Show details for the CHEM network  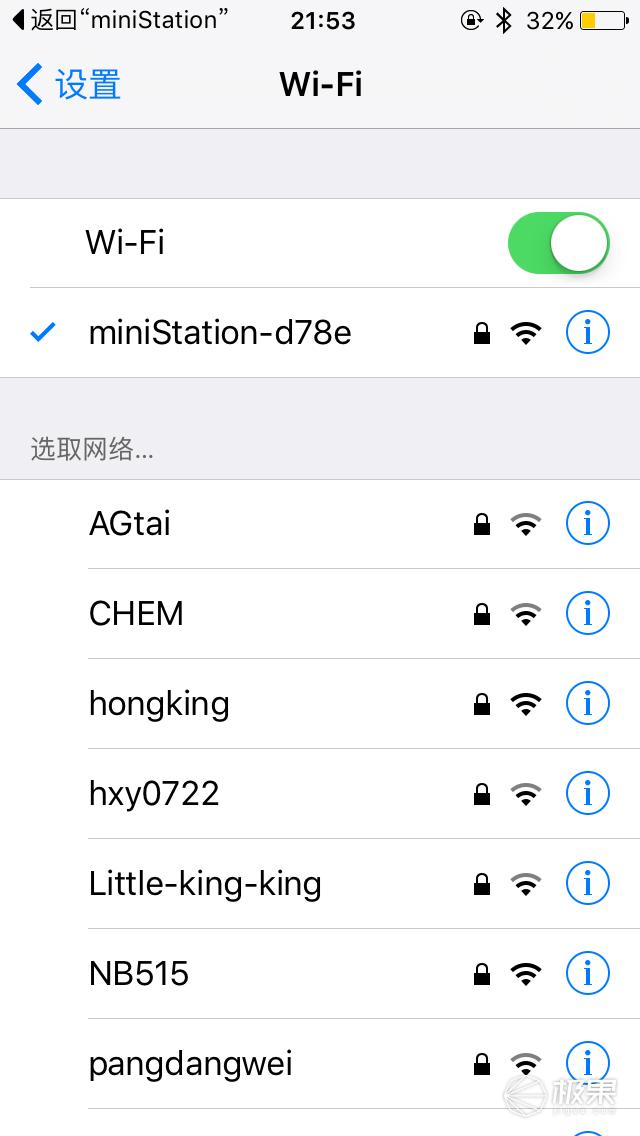tap(587, 614)
